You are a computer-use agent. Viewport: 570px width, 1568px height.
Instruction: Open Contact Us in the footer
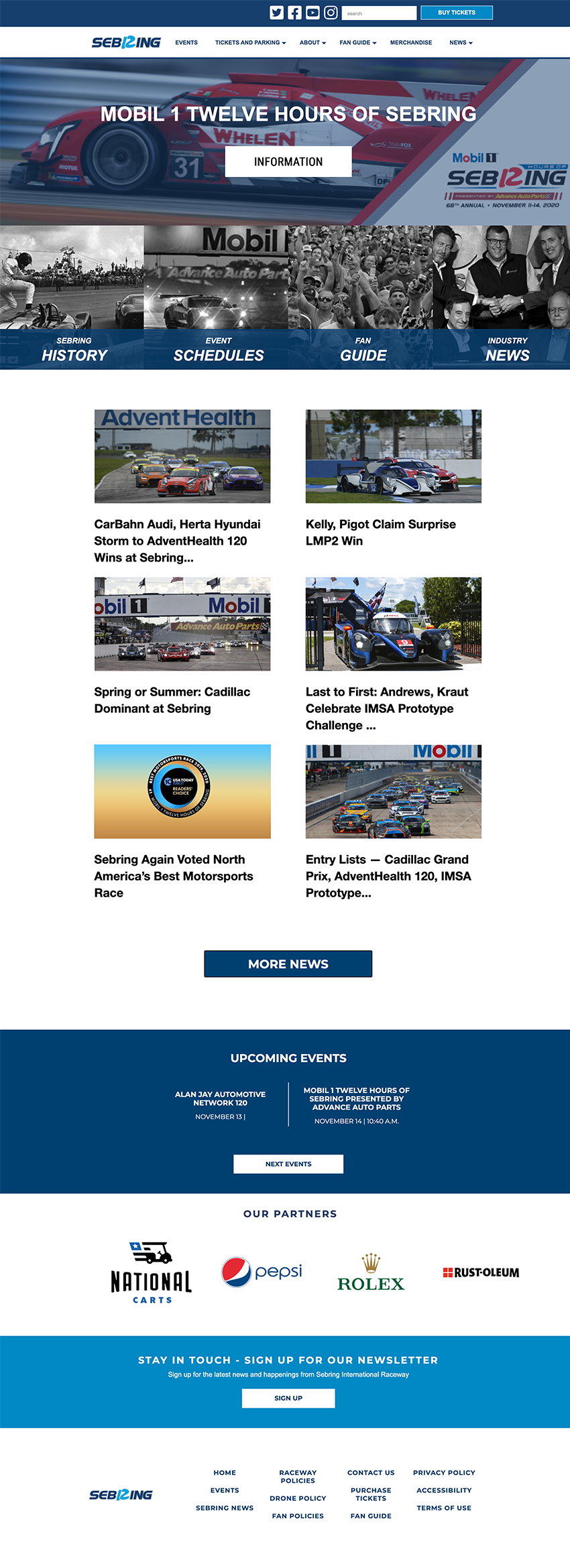click(371, 1472)
